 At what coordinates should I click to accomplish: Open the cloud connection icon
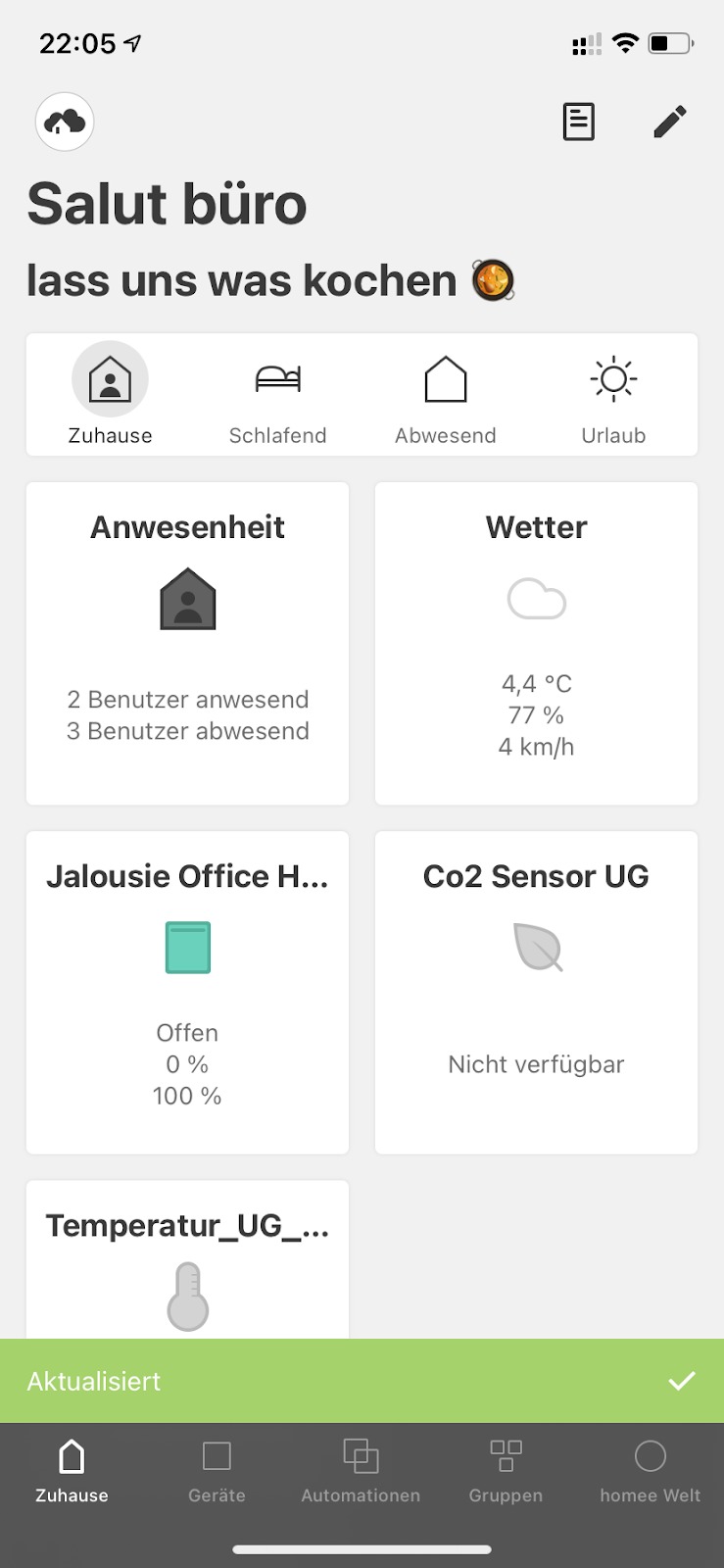[65, 122]
